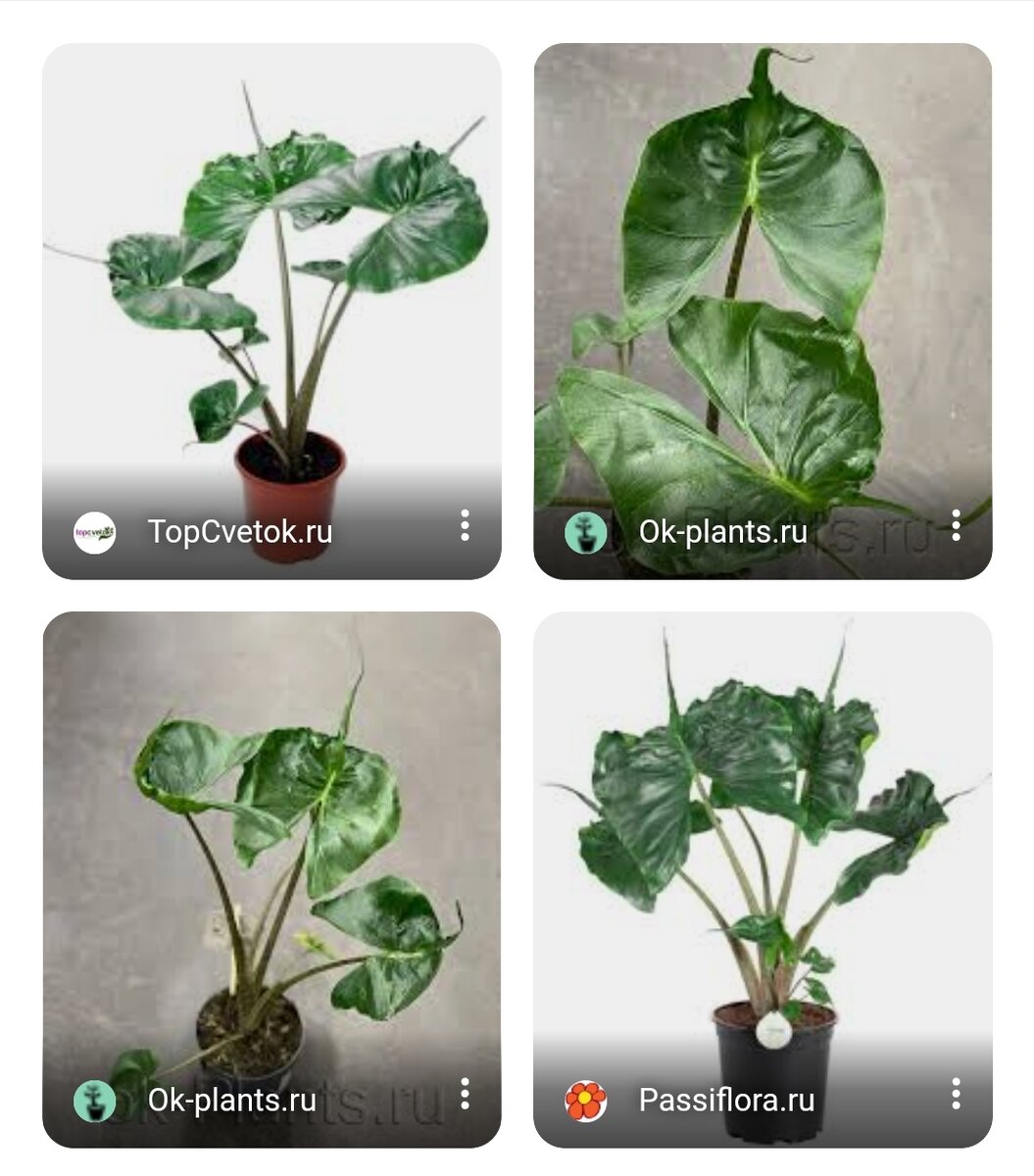Open Ok-plants.ru result showing whole potted plant
The height and width of the screenshot is (1176, 1034).
tap(271, 862)
